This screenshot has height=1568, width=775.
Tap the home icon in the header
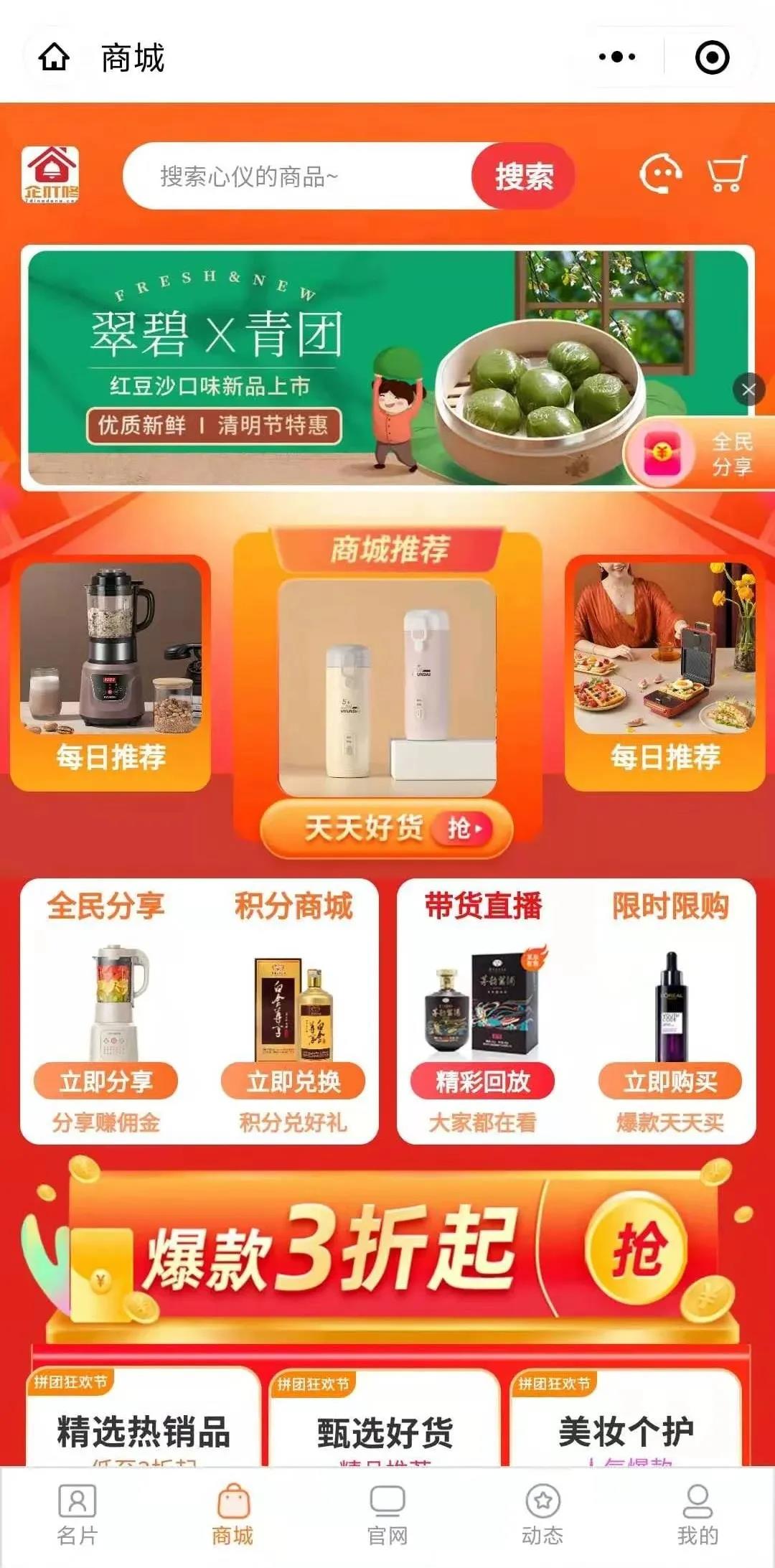point(55,57)
